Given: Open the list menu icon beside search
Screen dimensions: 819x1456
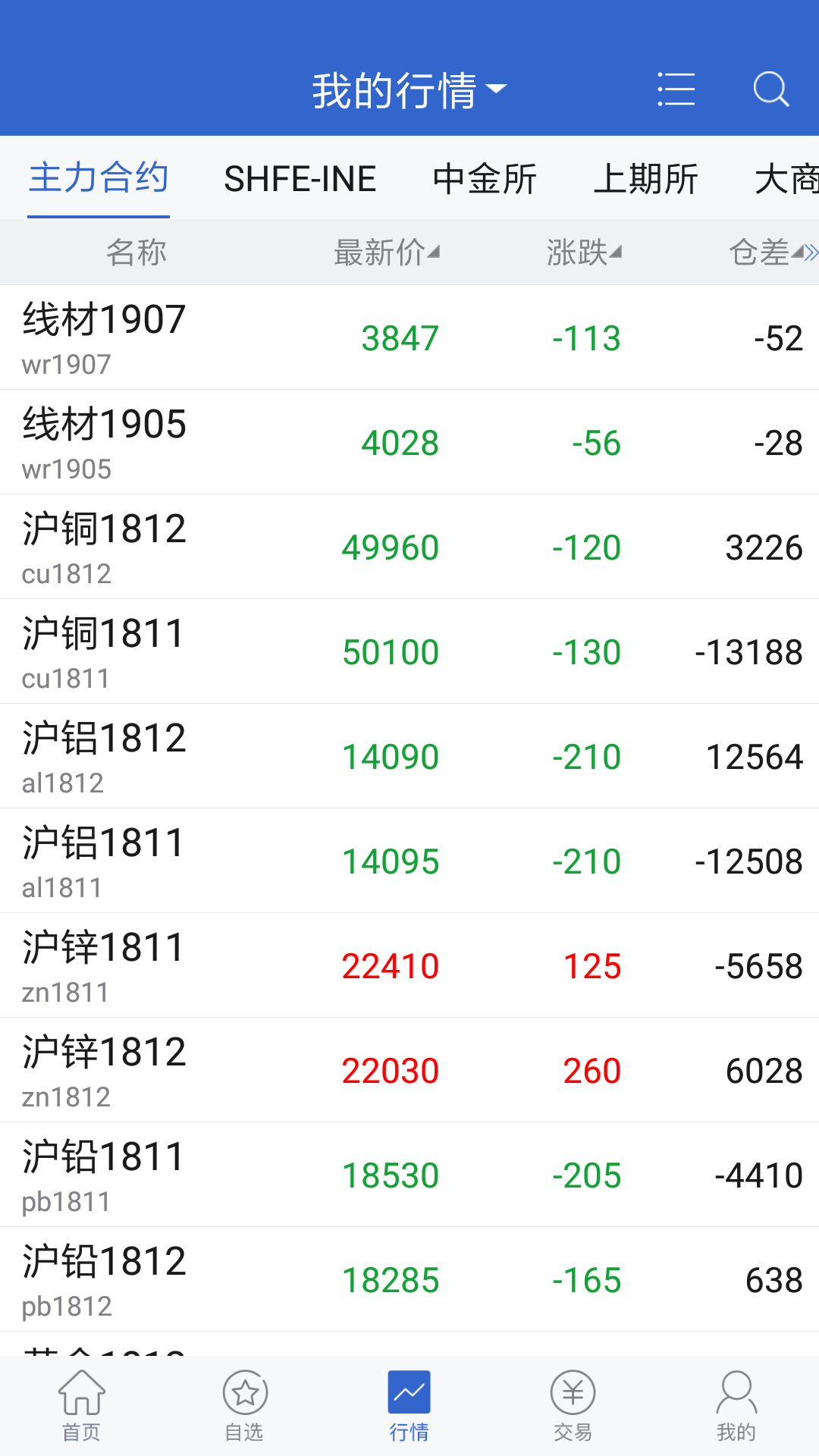Looking at the screenshot, I should coord(676,89).
